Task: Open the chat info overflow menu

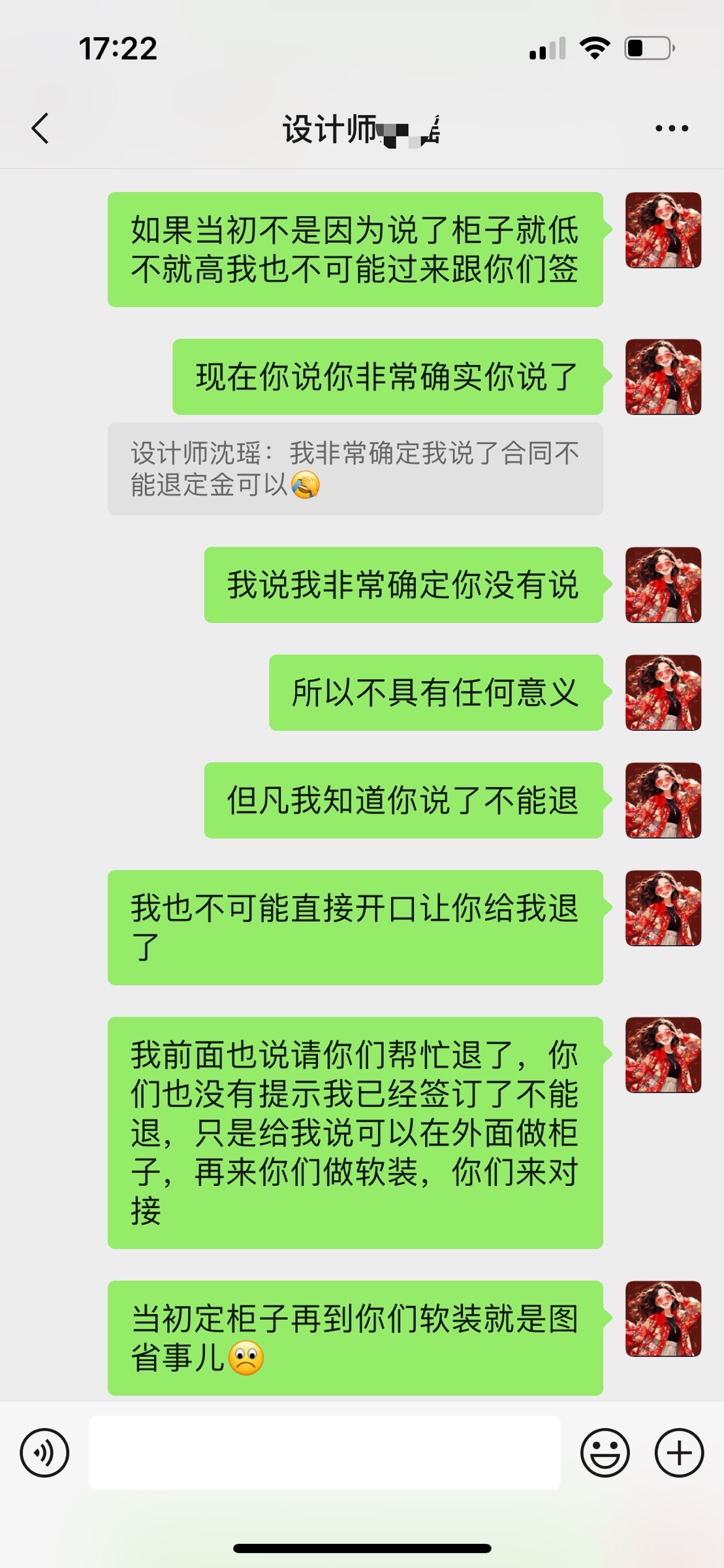Action: (x=671, y=128)
